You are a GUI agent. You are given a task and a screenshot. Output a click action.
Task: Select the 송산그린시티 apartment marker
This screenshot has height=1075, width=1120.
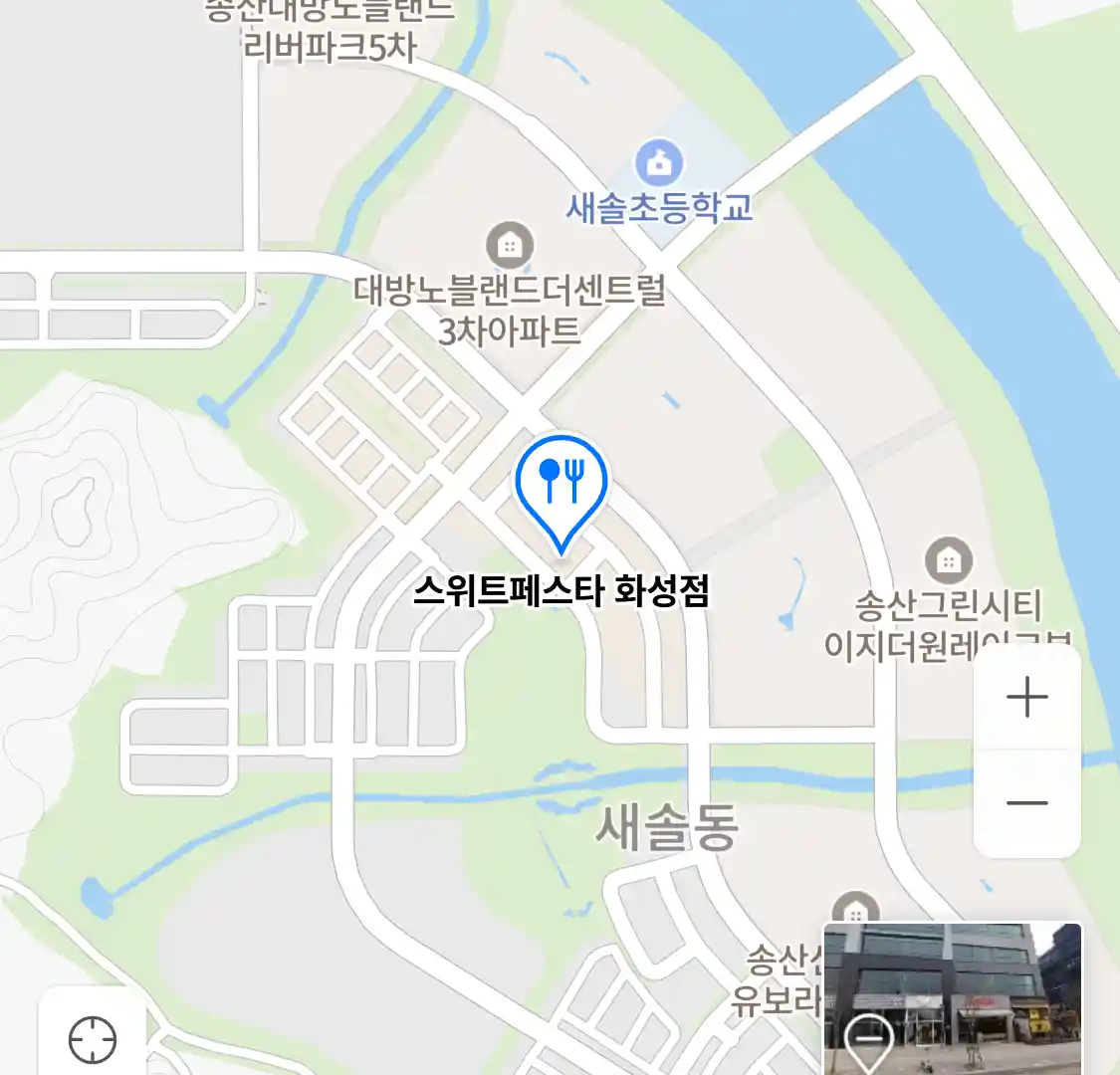point(948,561)
